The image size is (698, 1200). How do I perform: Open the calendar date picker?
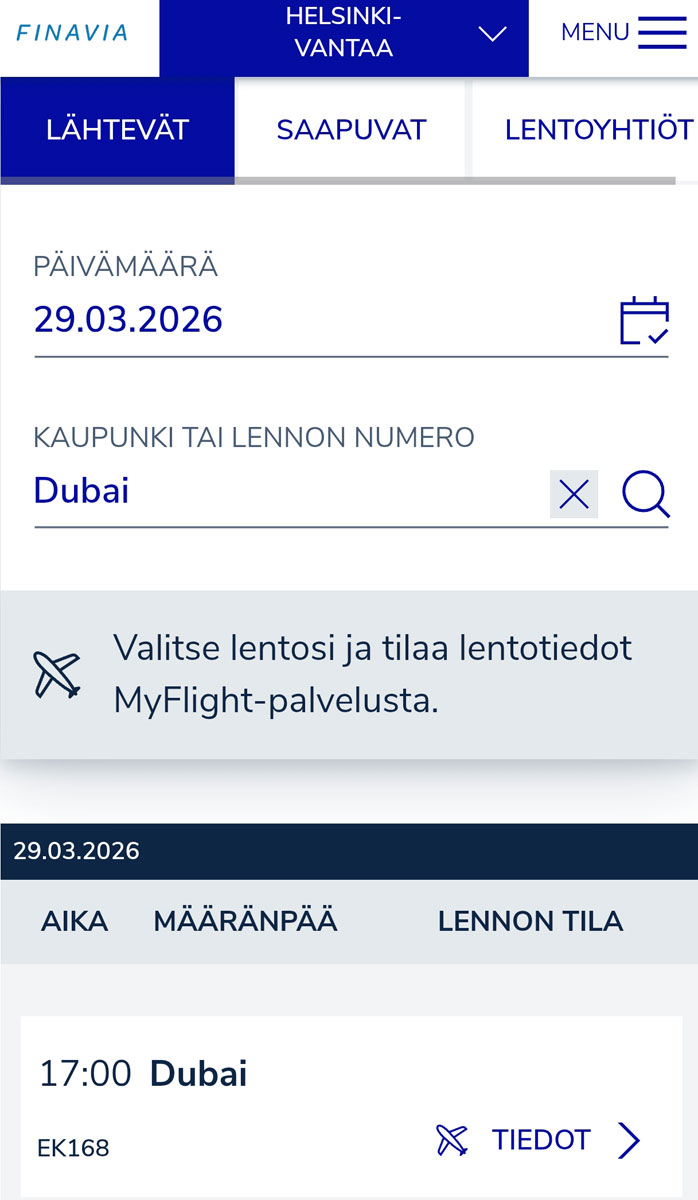(x=644, y=321)
